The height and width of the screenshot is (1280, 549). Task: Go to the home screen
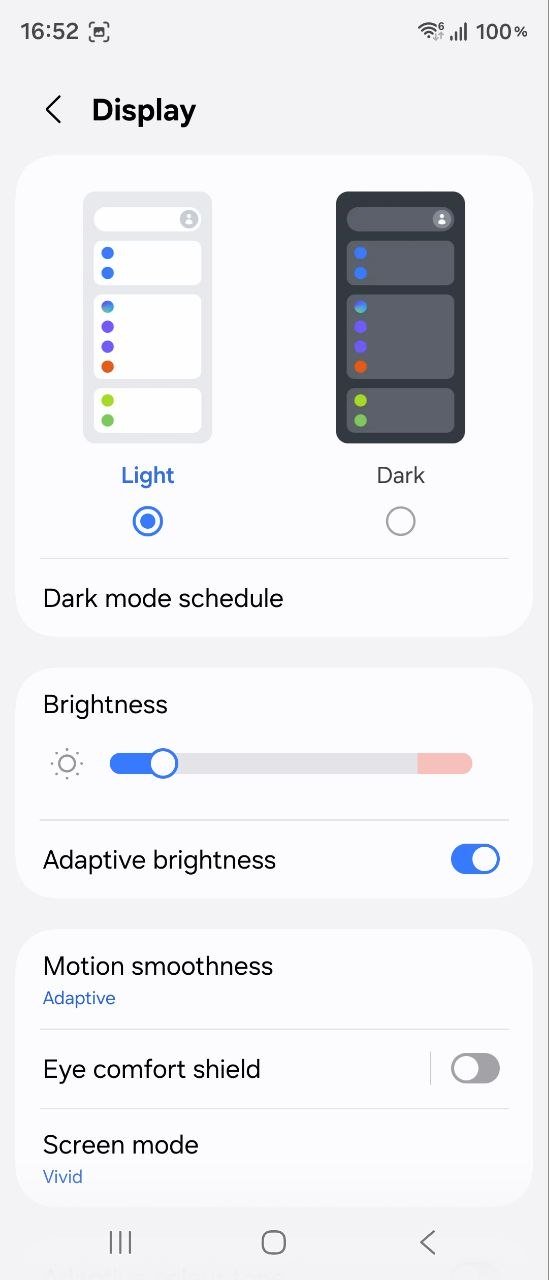tap(274, 1242)
